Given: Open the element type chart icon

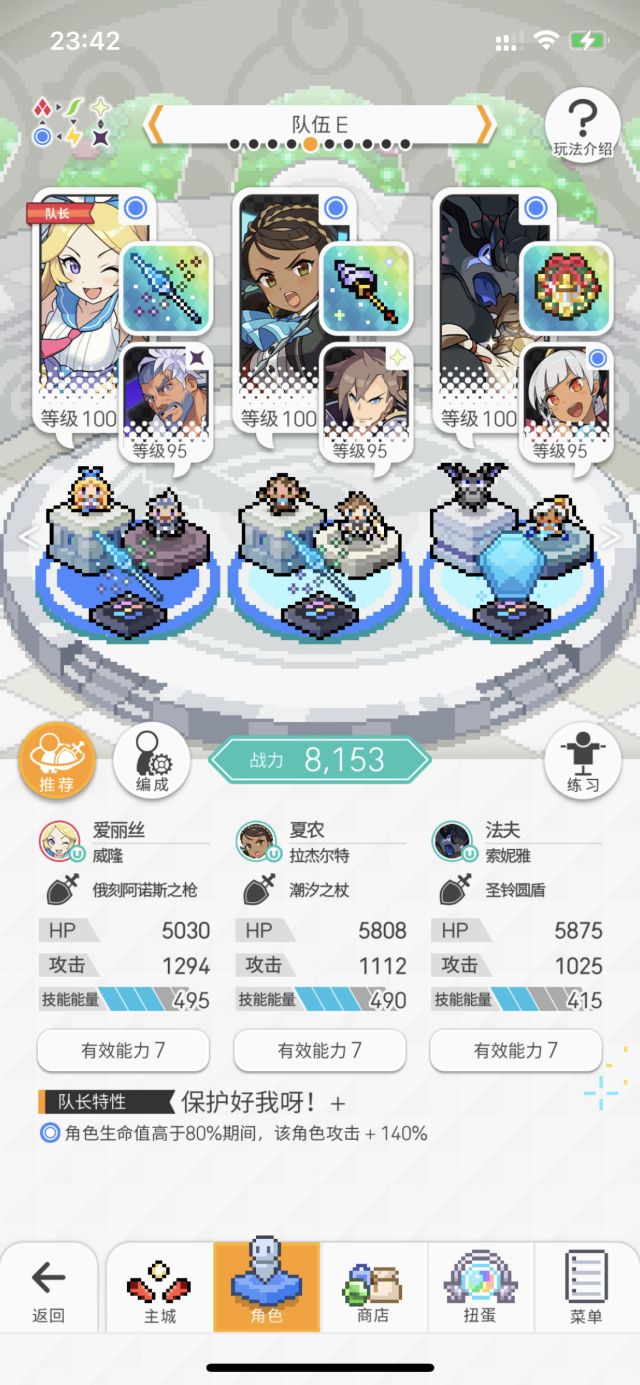Looking at the screenshot, I should point(72,121).
